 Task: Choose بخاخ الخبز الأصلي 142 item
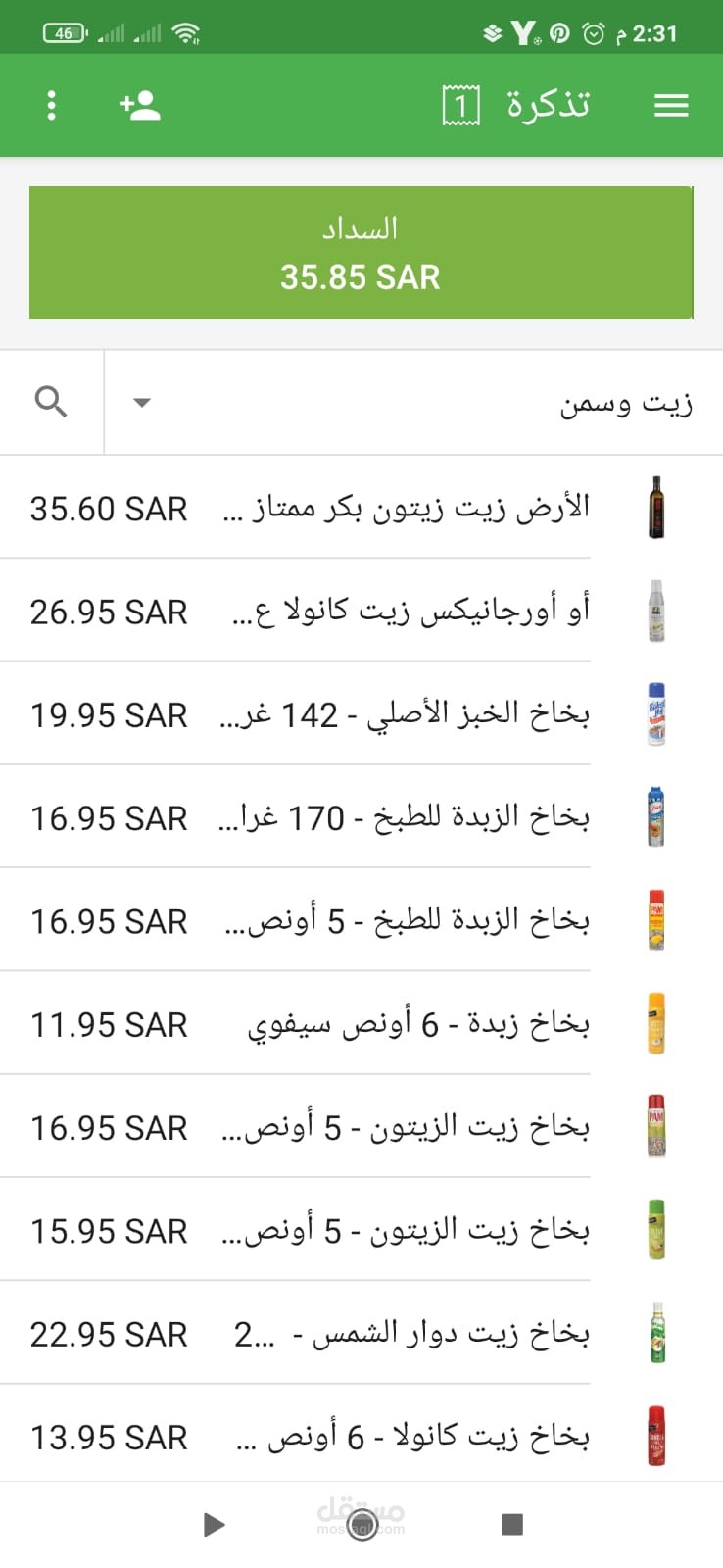(x=361, y=713)
